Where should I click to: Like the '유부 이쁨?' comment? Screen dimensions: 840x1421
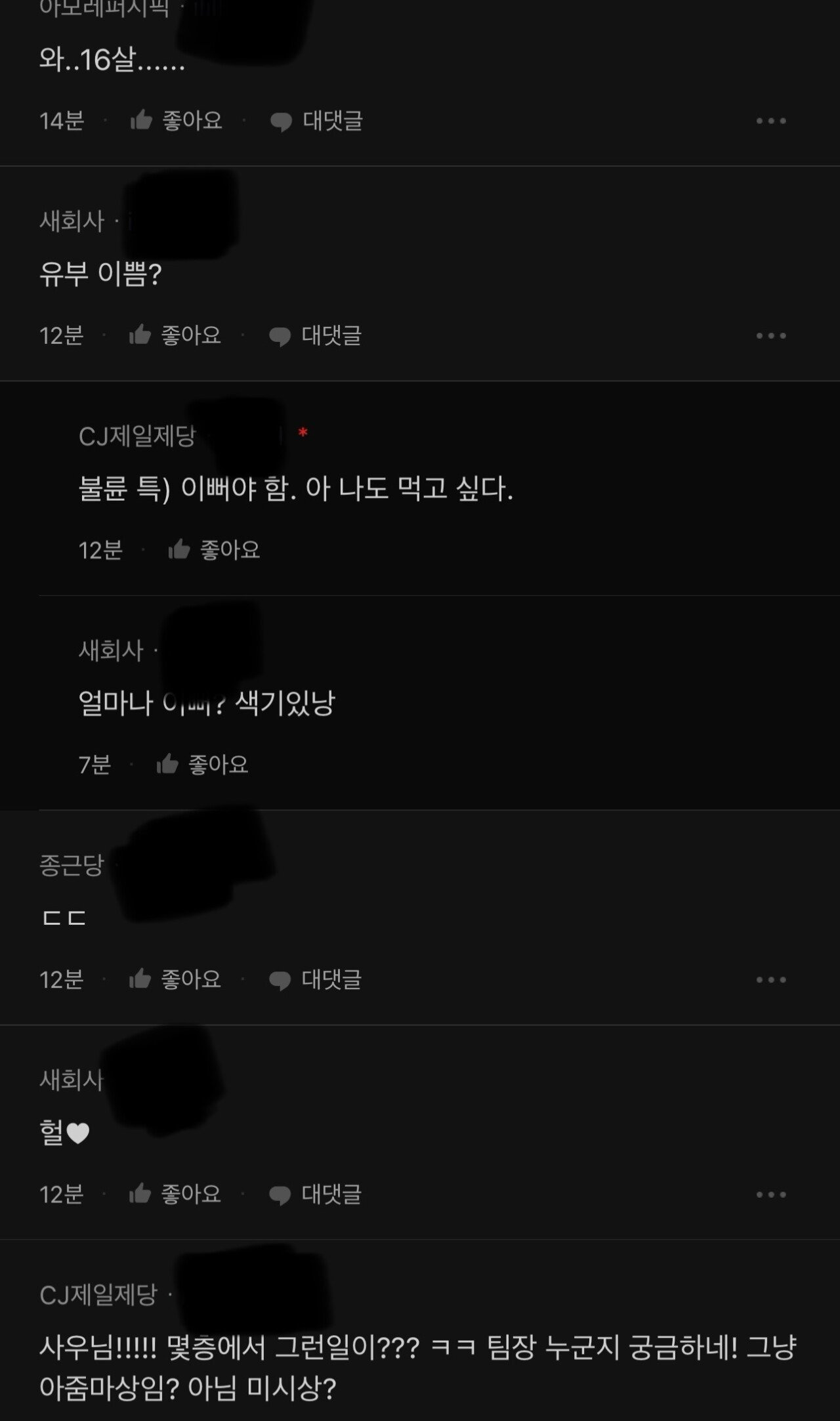pyautogui.click(x=175, y=335)
